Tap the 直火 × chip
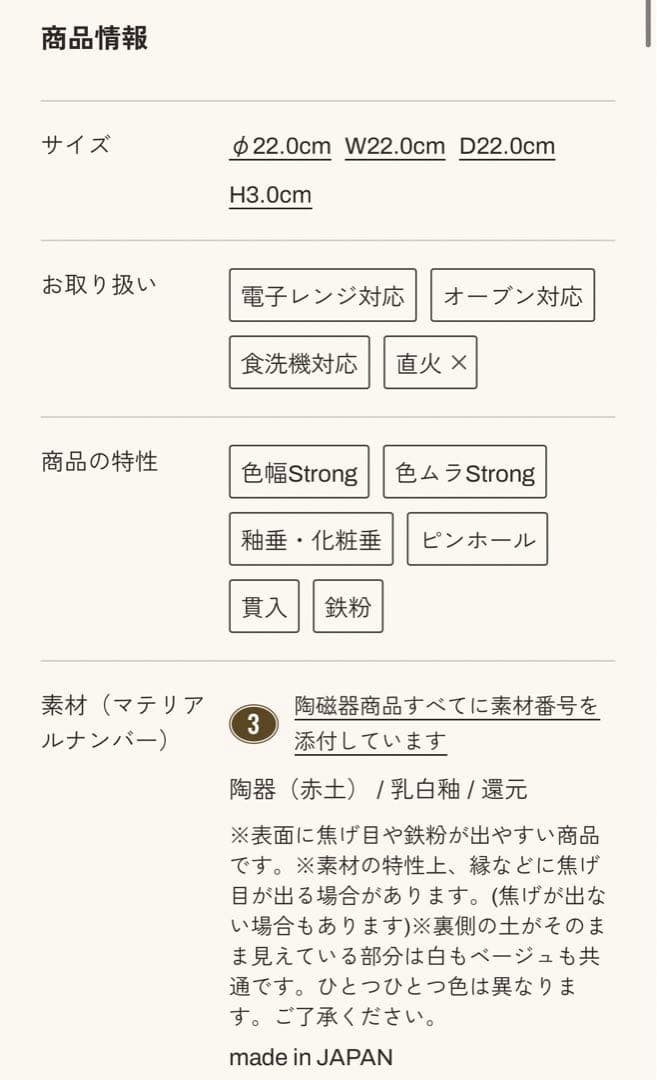657x1080 pixels. coord(430,362)
